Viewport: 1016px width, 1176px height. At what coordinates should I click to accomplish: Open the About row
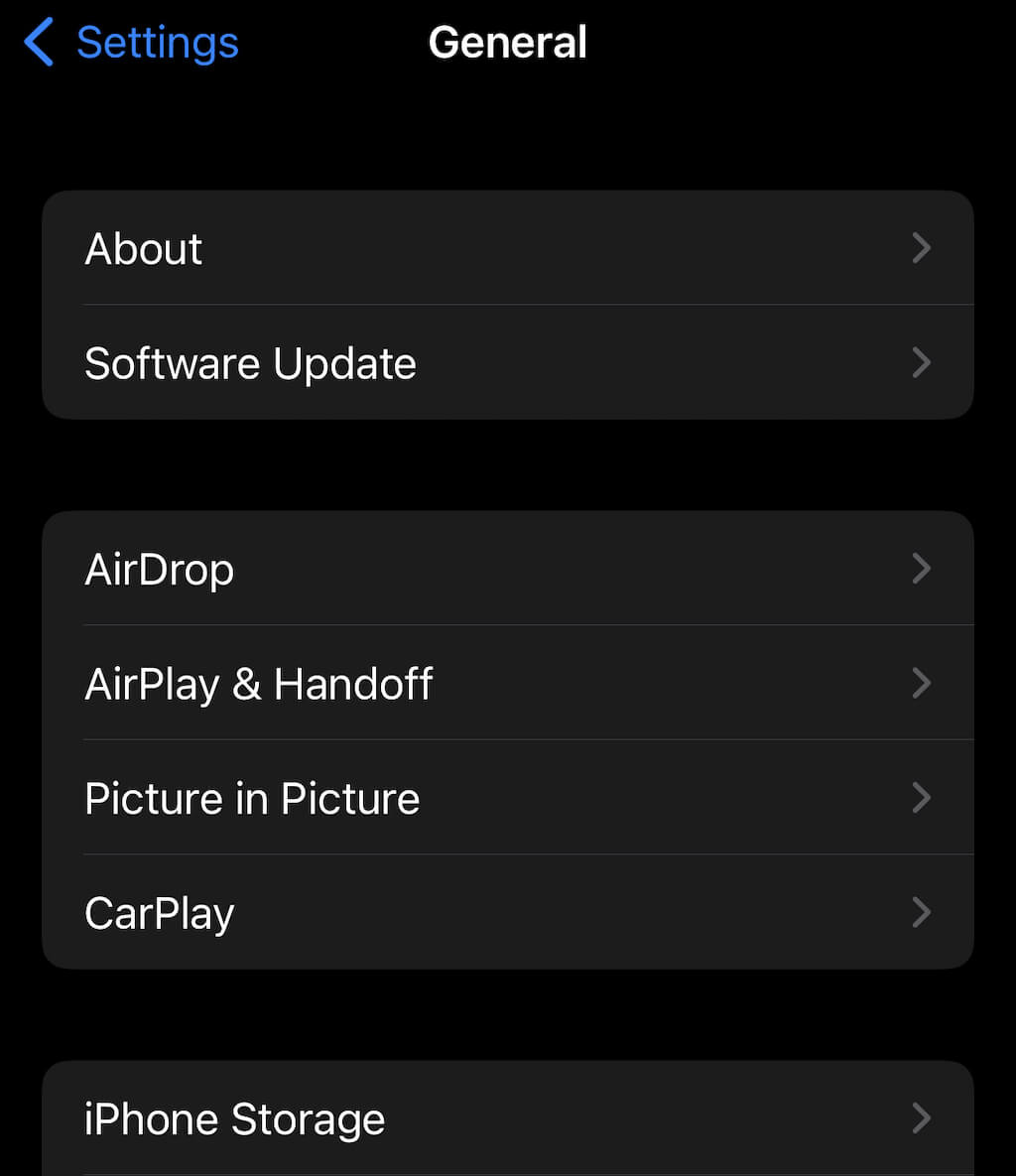506,248
